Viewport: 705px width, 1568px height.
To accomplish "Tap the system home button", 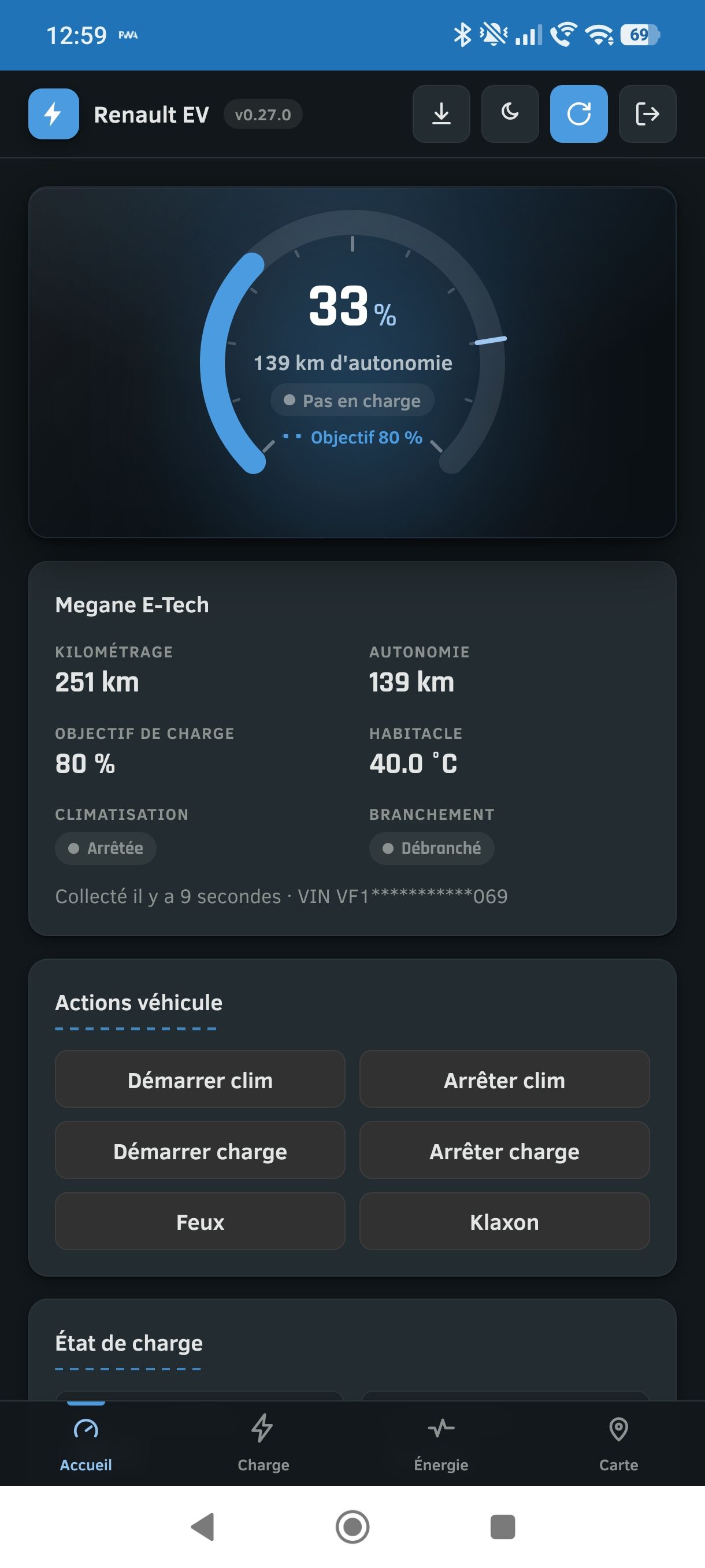I will click(352, 1526).
